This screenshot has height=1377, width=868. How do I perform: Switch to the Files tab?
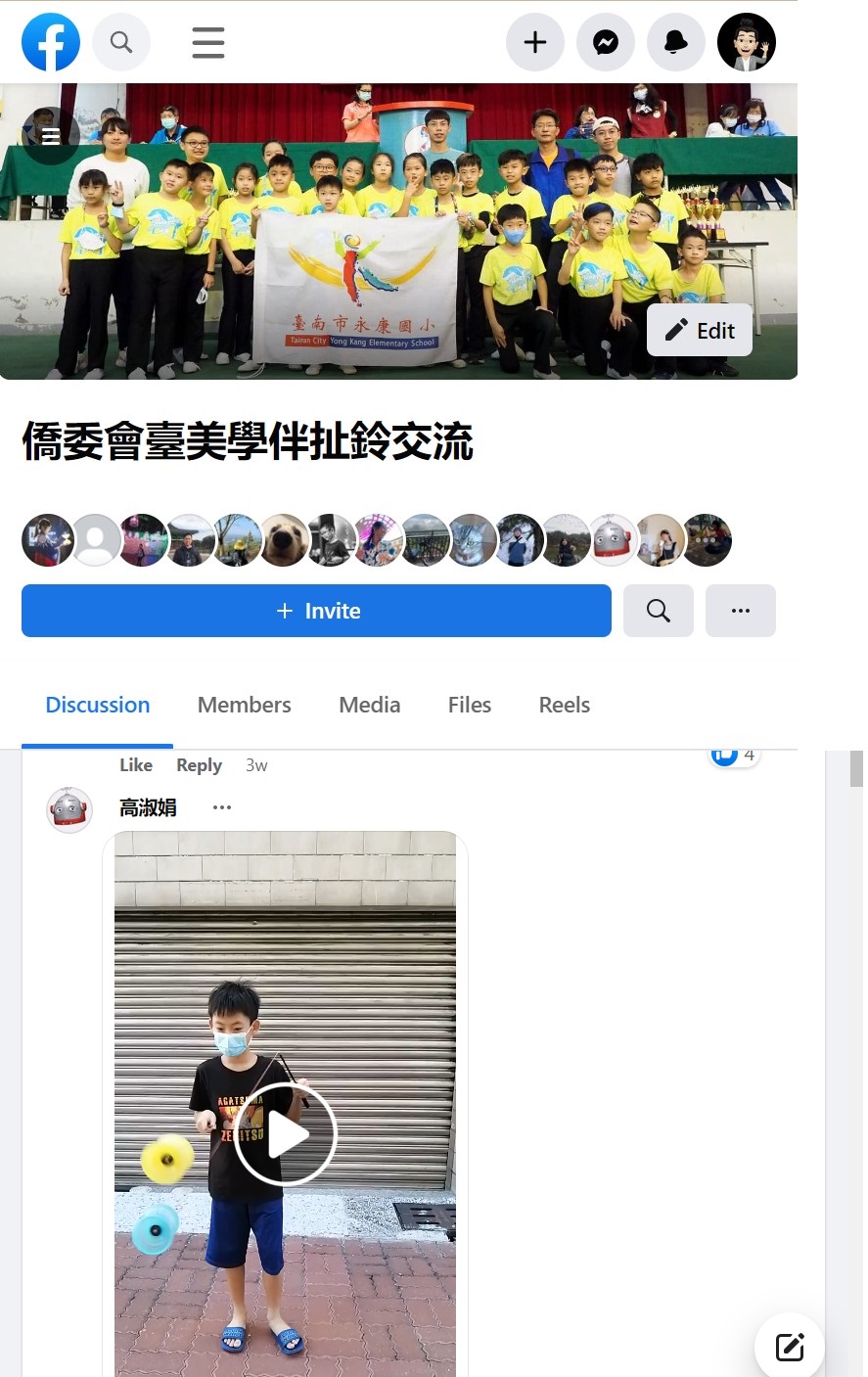pos(469,705)
